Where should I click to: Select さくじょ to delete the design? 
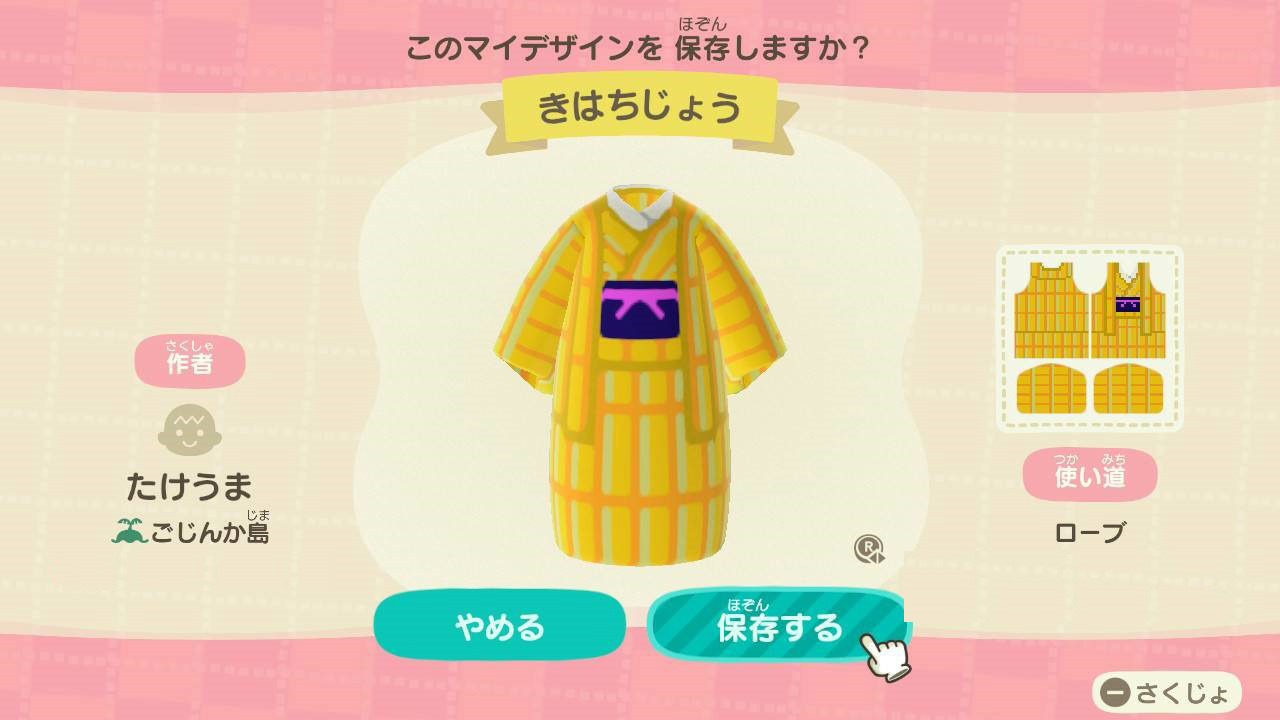pyautogui.click(x=1167, y=692)
